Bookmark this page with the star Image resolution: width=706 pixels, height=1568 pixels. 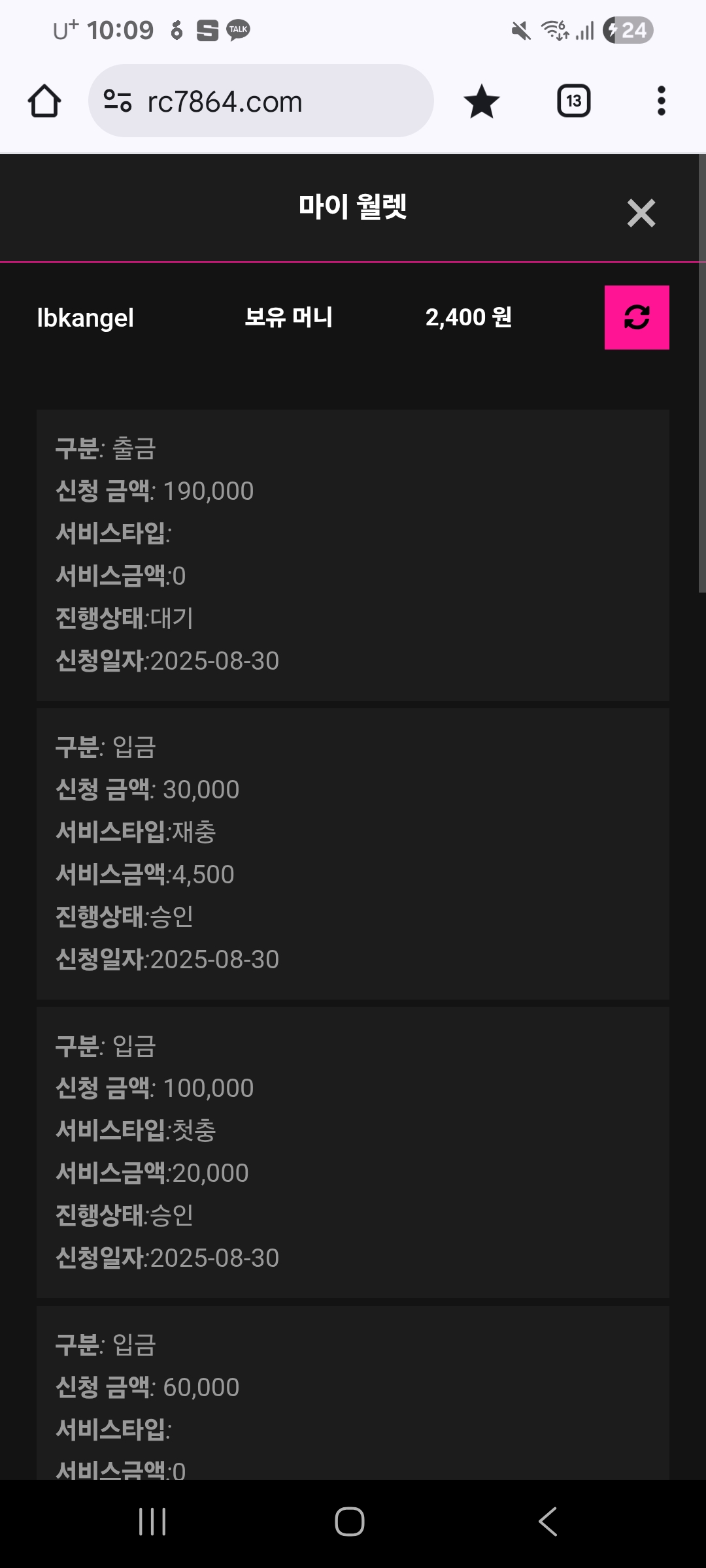(x=482, y=101)
